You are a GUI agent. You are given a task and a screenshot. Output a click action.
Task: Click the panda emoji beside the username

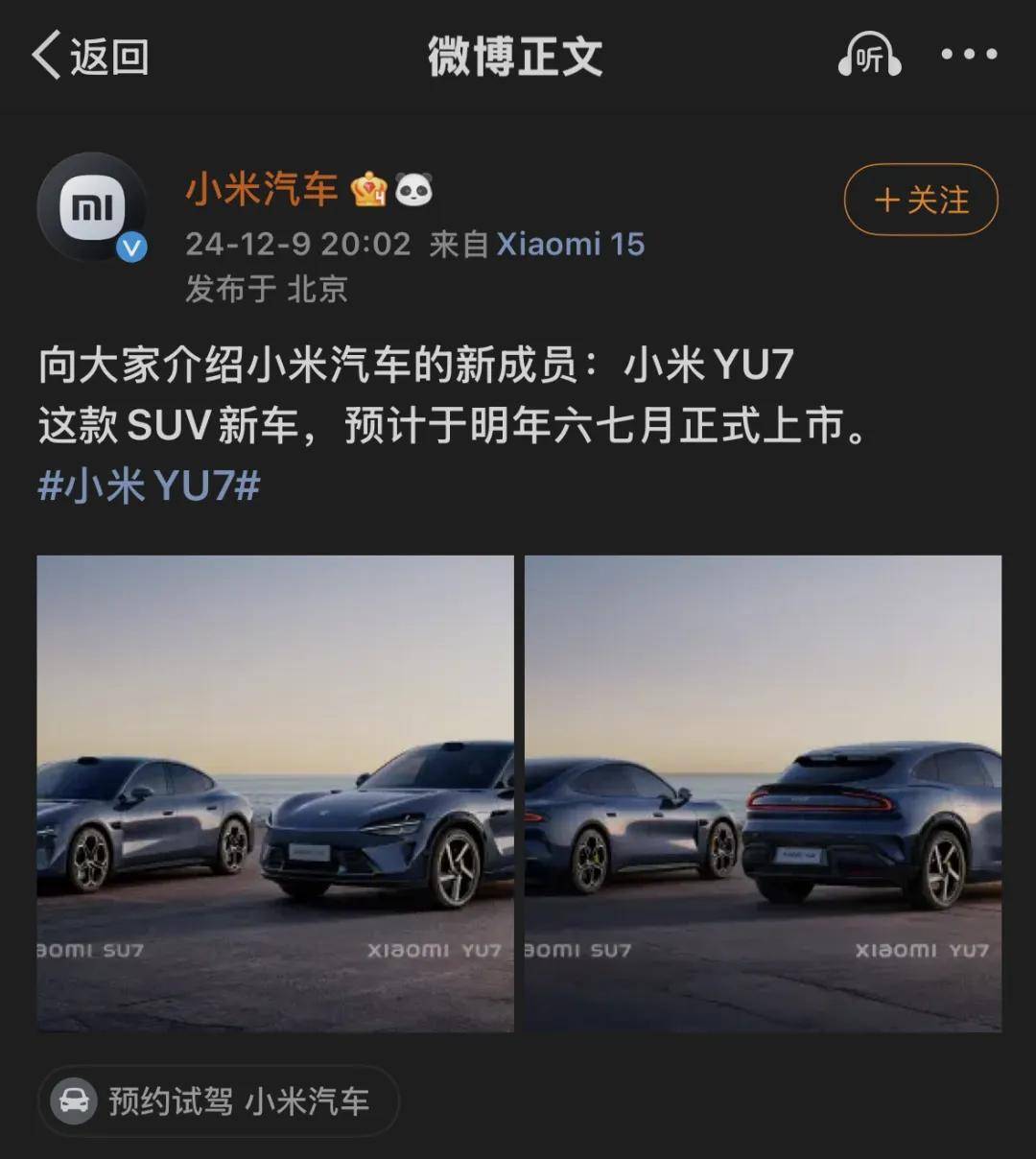coord(415,188)
